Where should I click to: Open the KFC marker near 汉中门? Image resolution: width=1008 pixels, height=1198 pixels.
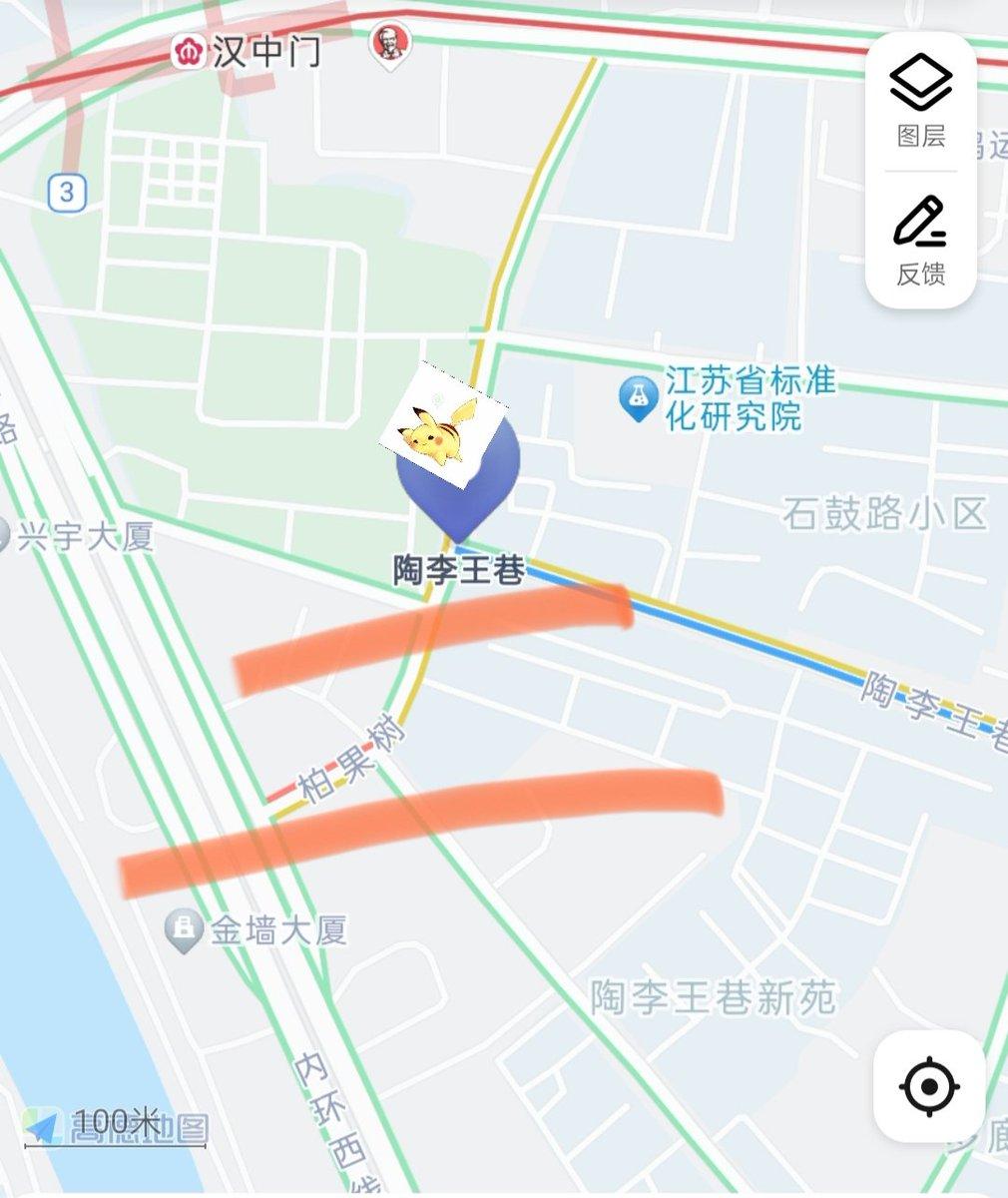point(388,44)
